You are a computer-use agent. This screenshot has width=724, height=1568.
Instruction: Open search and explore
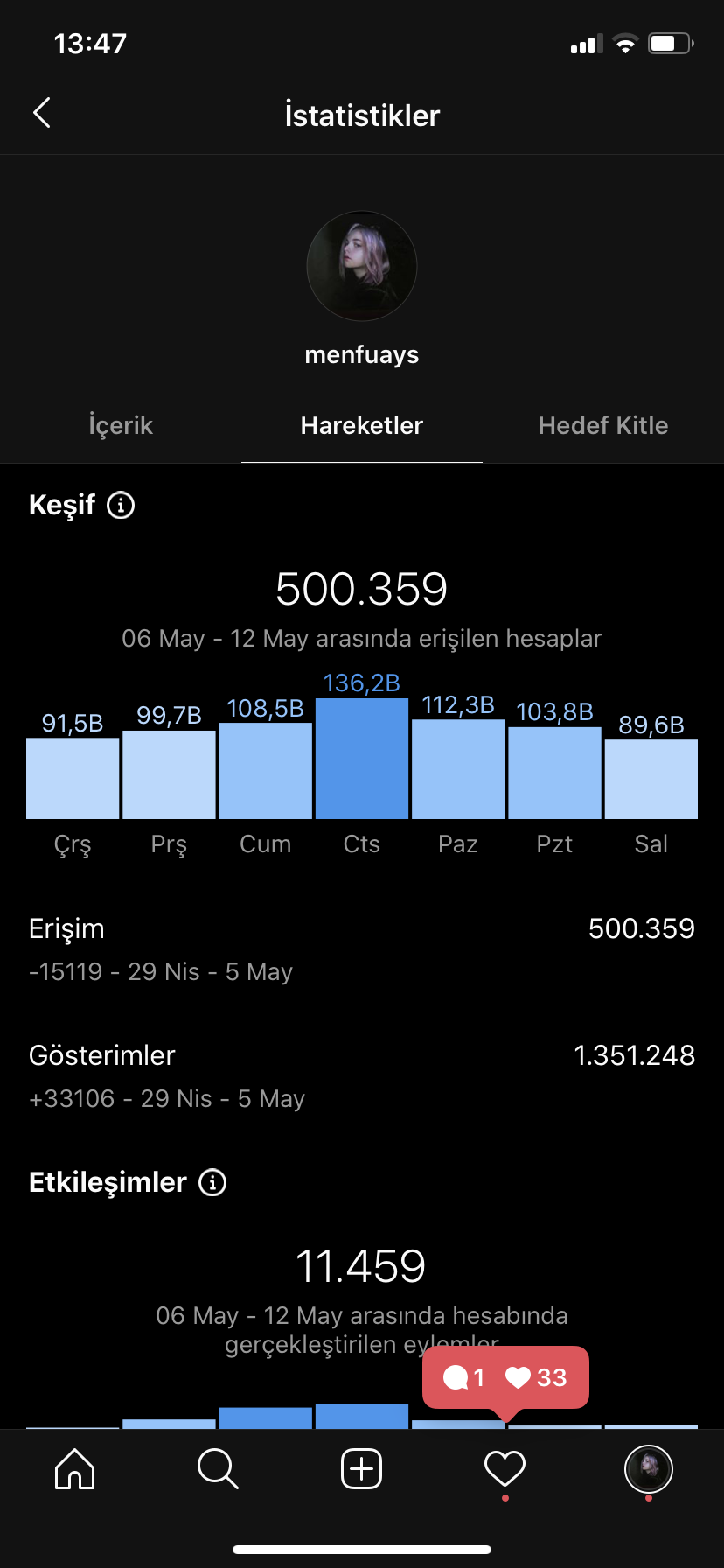click(x=218, y=1468)
